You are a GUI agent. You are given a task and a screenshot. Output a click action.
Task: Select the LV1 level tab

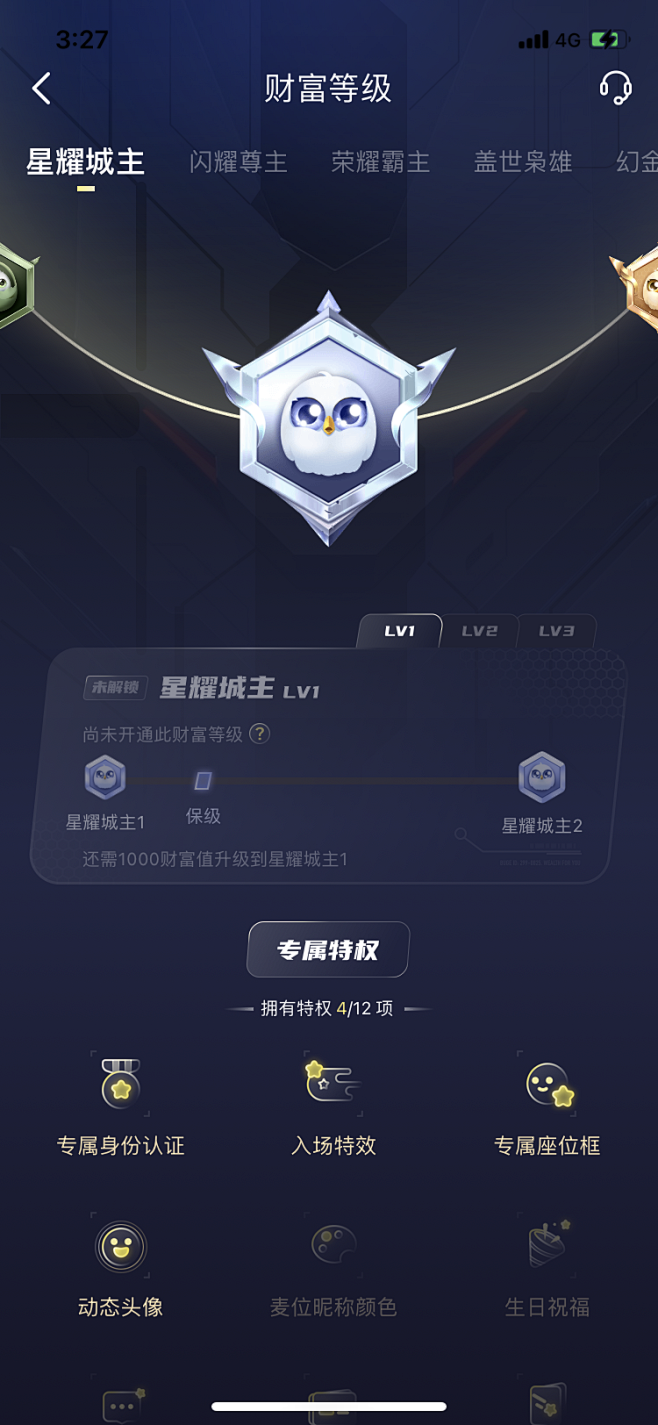pos(400,631)
